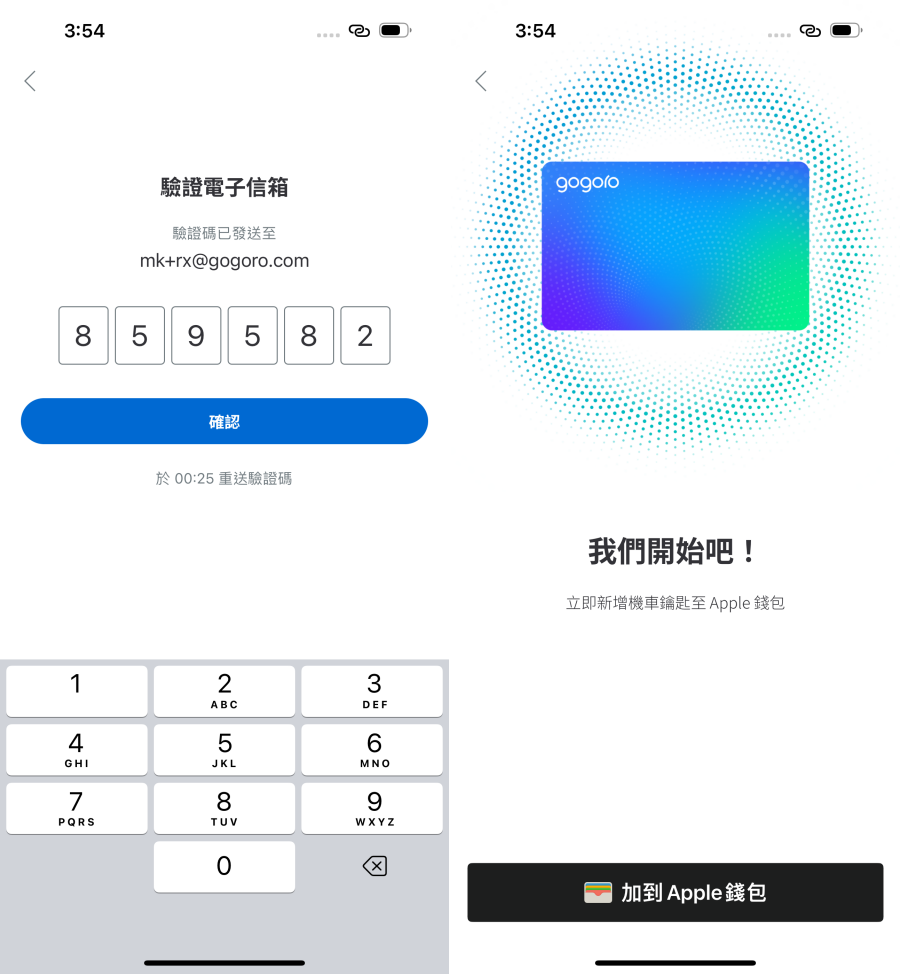The width and height of the screenshot is (900, 974).
Task: Delete a digit with keypad backspace
Action: coord(374,866)
